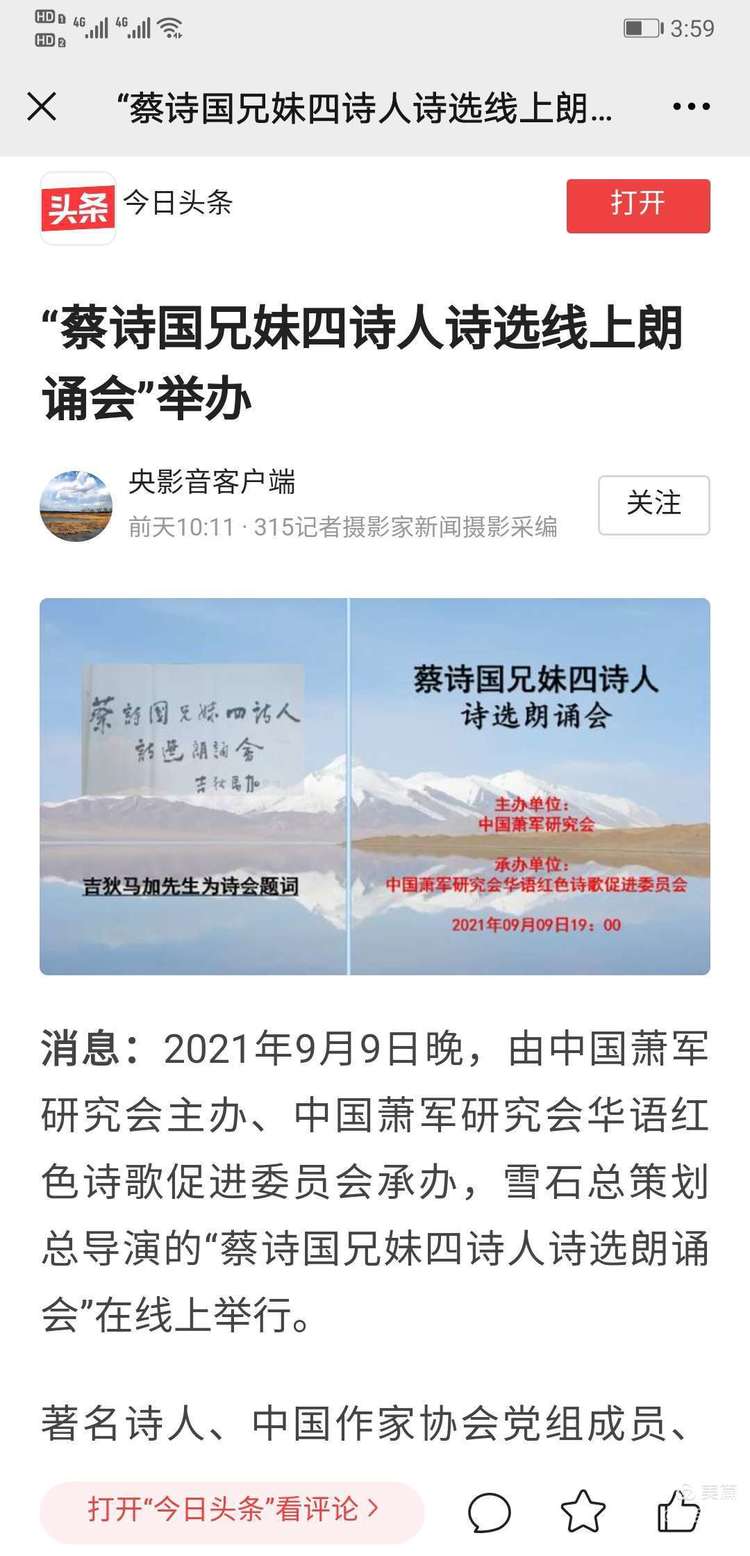Open the three-dot overflow menu
750x1556 pixels.
click(691, 107)
